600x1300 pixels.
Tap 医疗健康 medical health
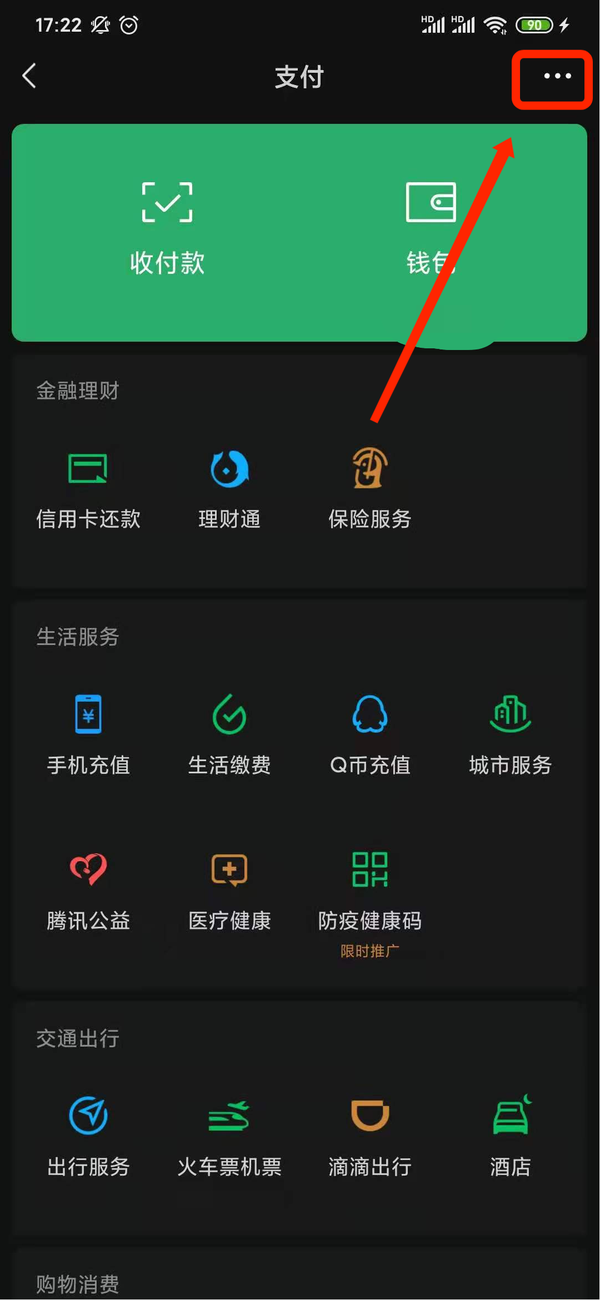229,890
